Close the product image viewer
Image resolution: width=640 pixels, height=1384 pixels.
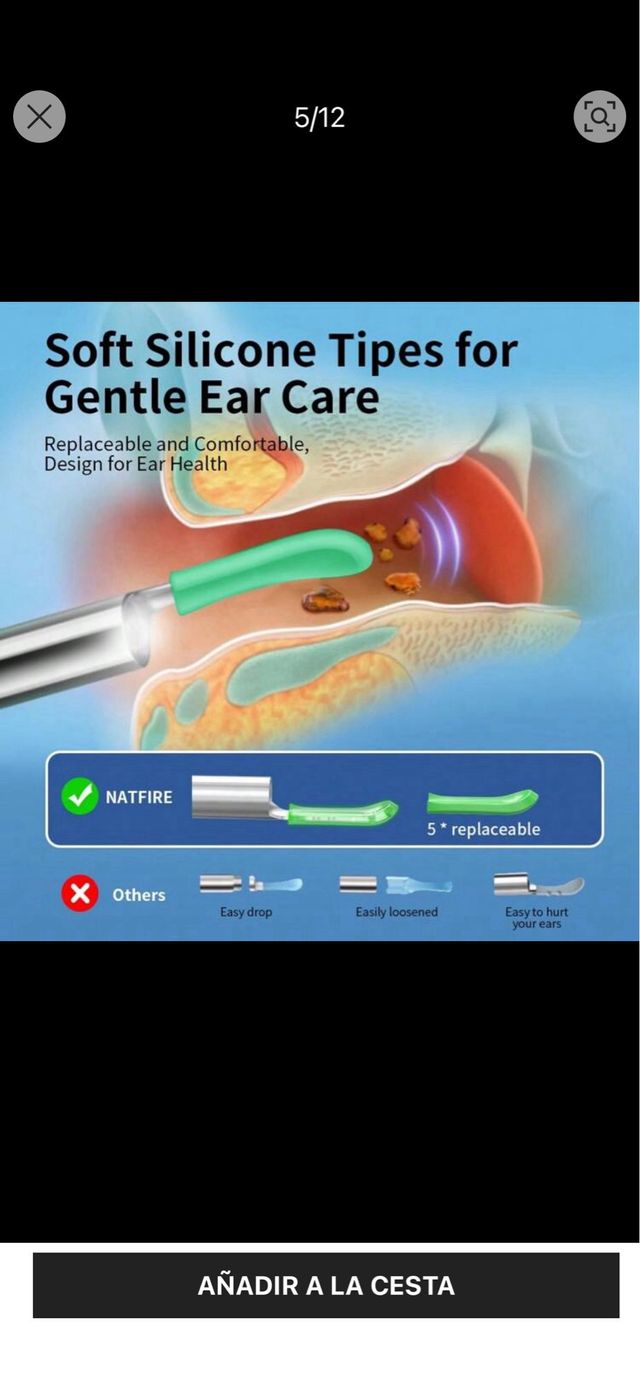[39, 117]
